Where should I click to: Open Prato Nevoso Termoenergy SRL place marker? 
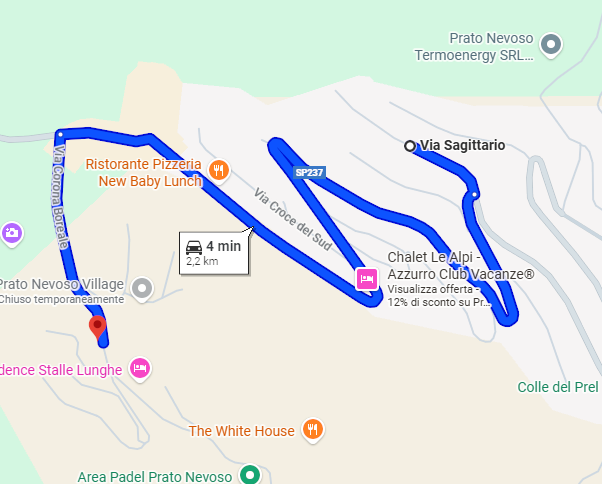pyautogui.click(x=551, y=44)
